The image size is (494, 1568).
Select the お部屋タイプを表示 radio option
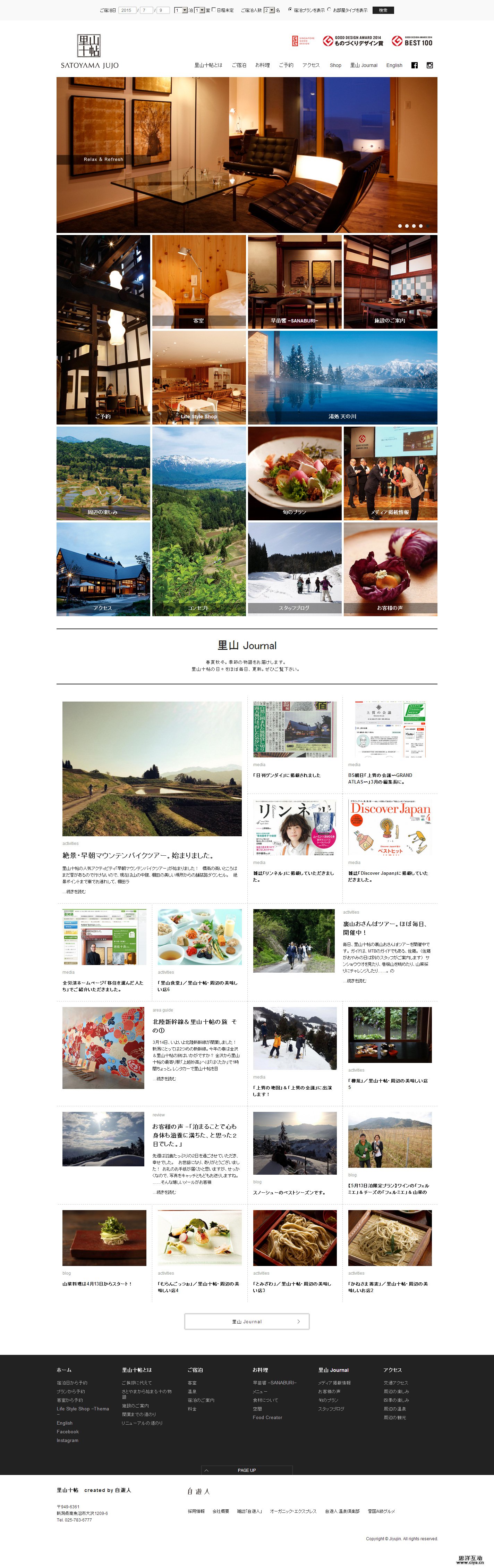click(329, 10)
